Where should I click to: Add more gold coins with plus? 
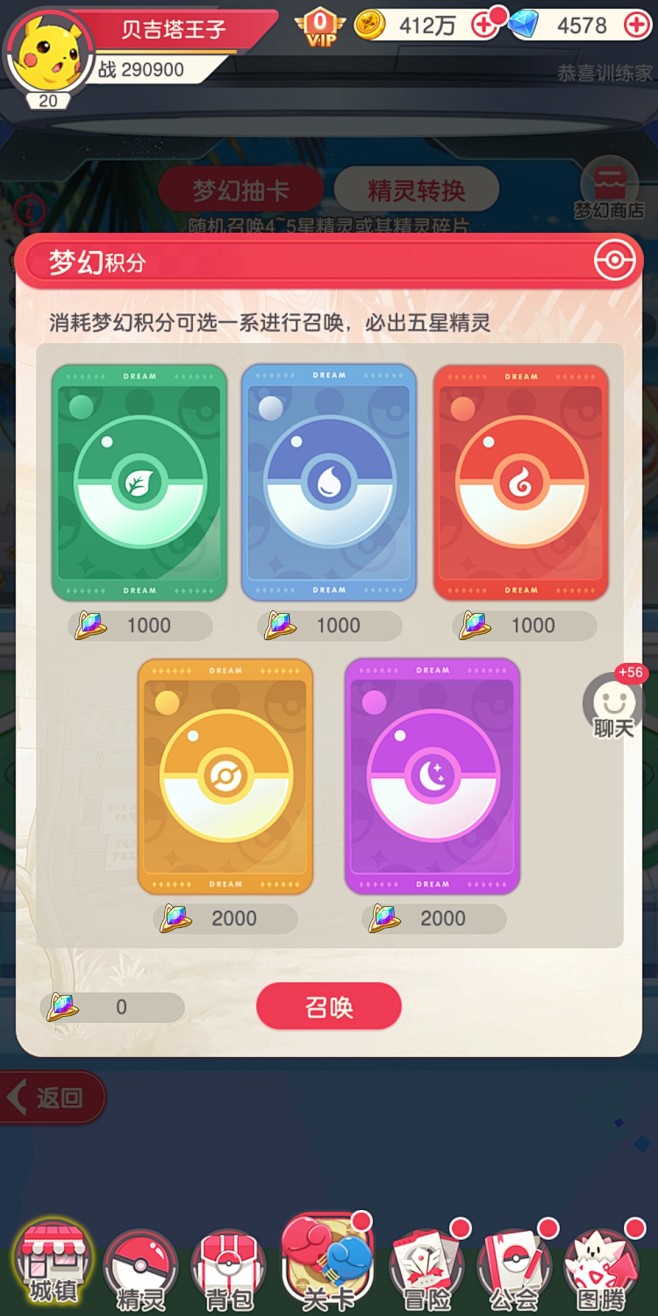(484, 25)
